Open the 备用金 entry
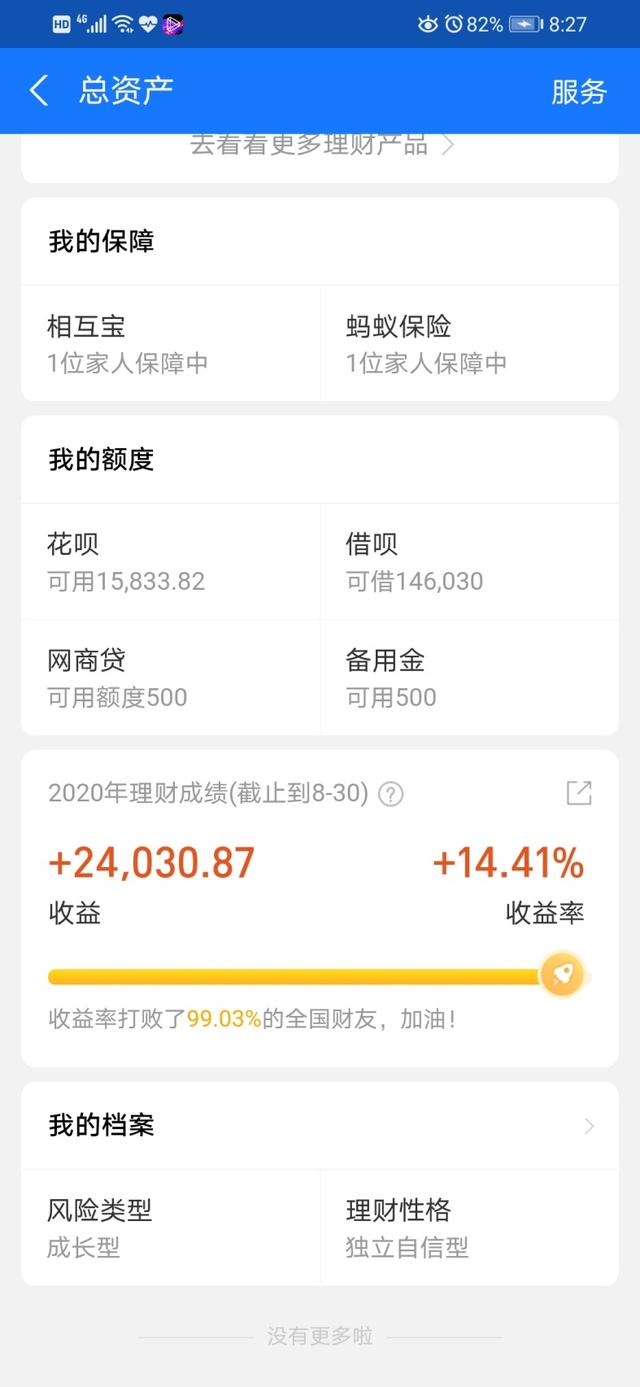The height and width of the screenshot is (1387, 640). (x=469, y=677)
